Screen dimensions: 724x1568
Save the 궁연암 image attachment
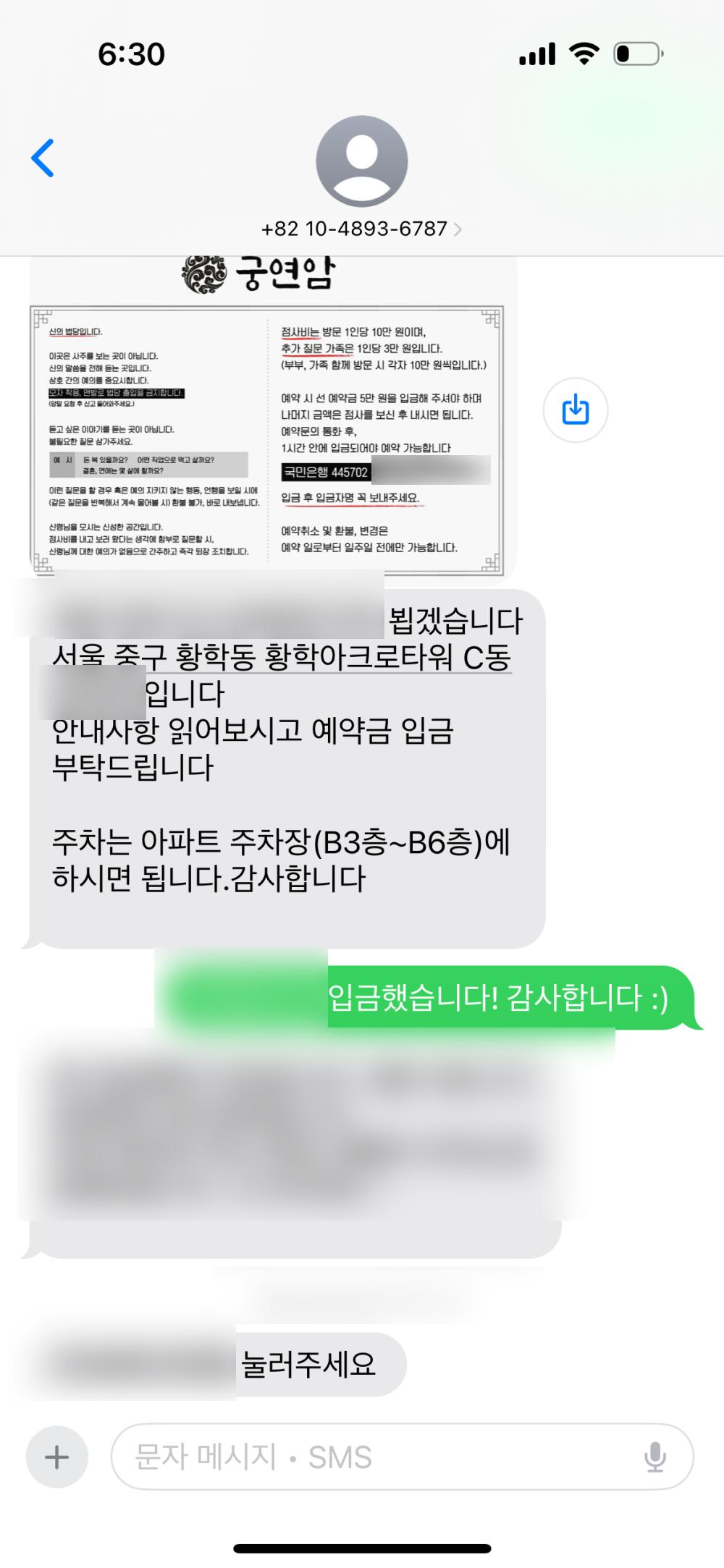576,410
